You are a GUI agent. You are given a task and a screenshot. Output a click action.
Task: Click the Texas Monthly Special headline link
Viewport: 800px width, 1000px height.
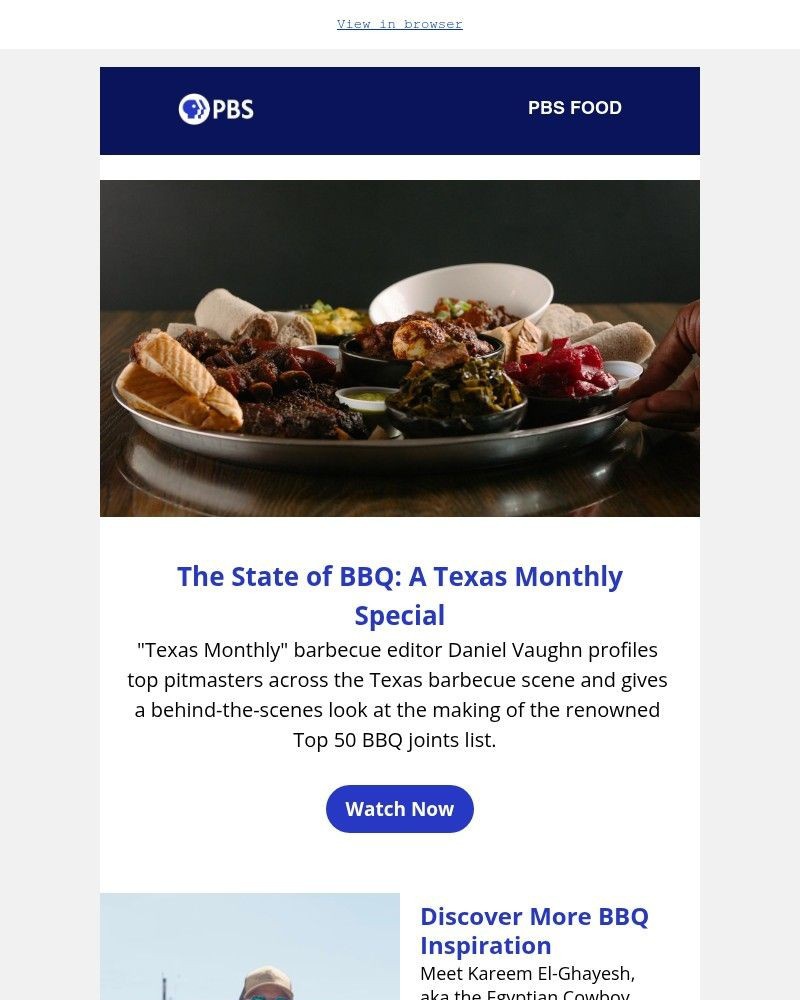tap(400, 595)
